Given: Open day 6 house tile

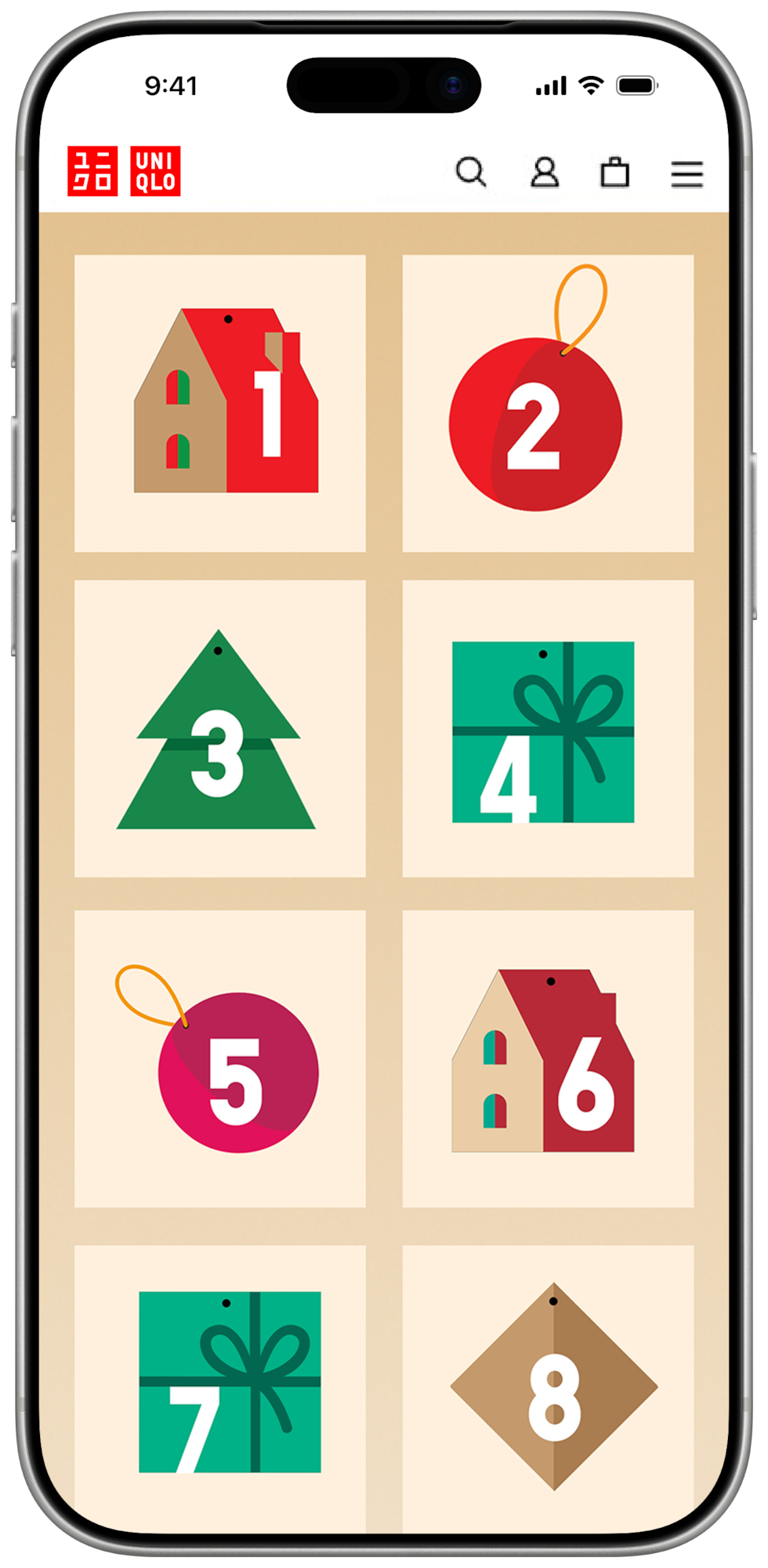Looking at the screenshot, I should tap(548, 1058).
